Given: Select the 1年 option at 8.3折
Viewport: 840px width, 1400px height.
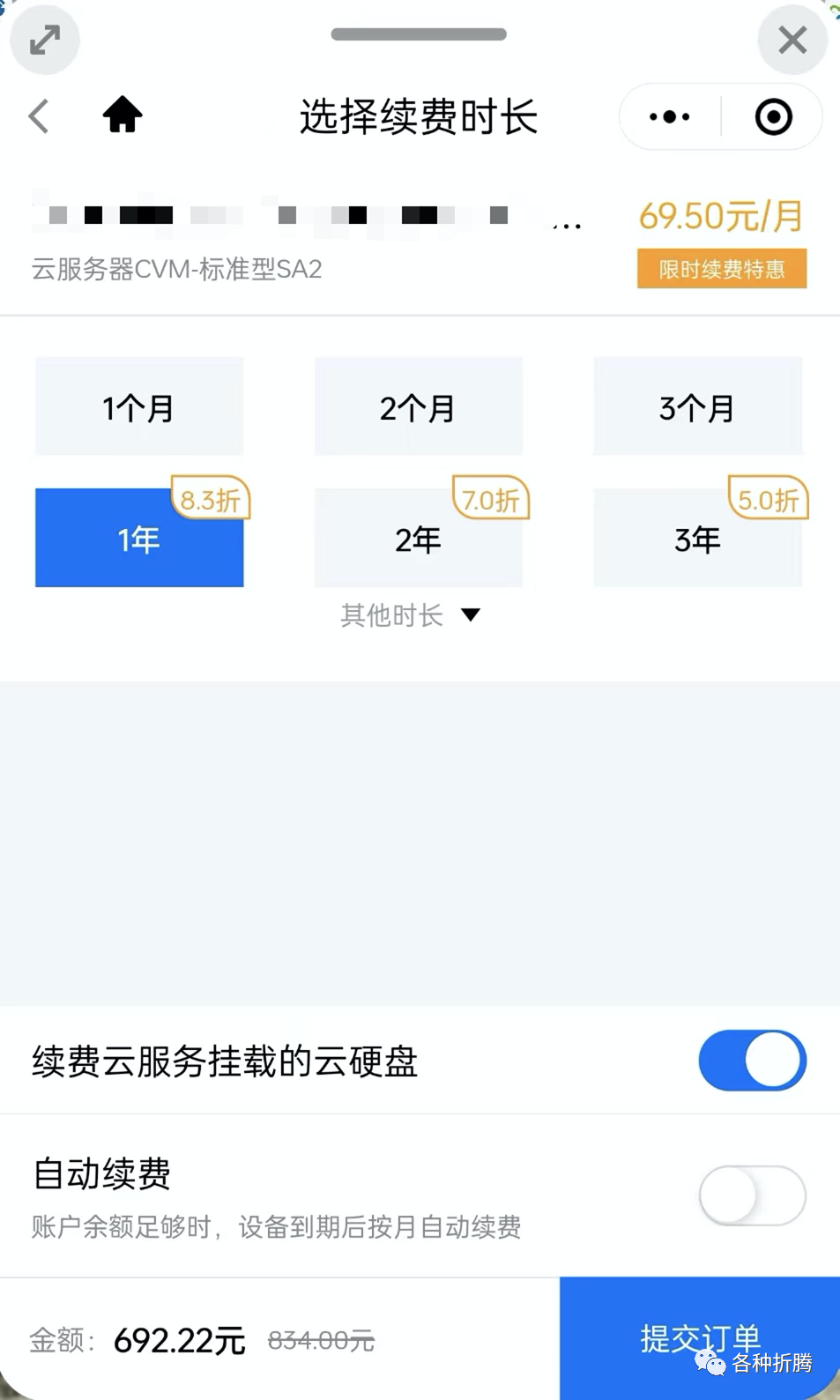Looking at the screenshot, I should pos(139,538).
